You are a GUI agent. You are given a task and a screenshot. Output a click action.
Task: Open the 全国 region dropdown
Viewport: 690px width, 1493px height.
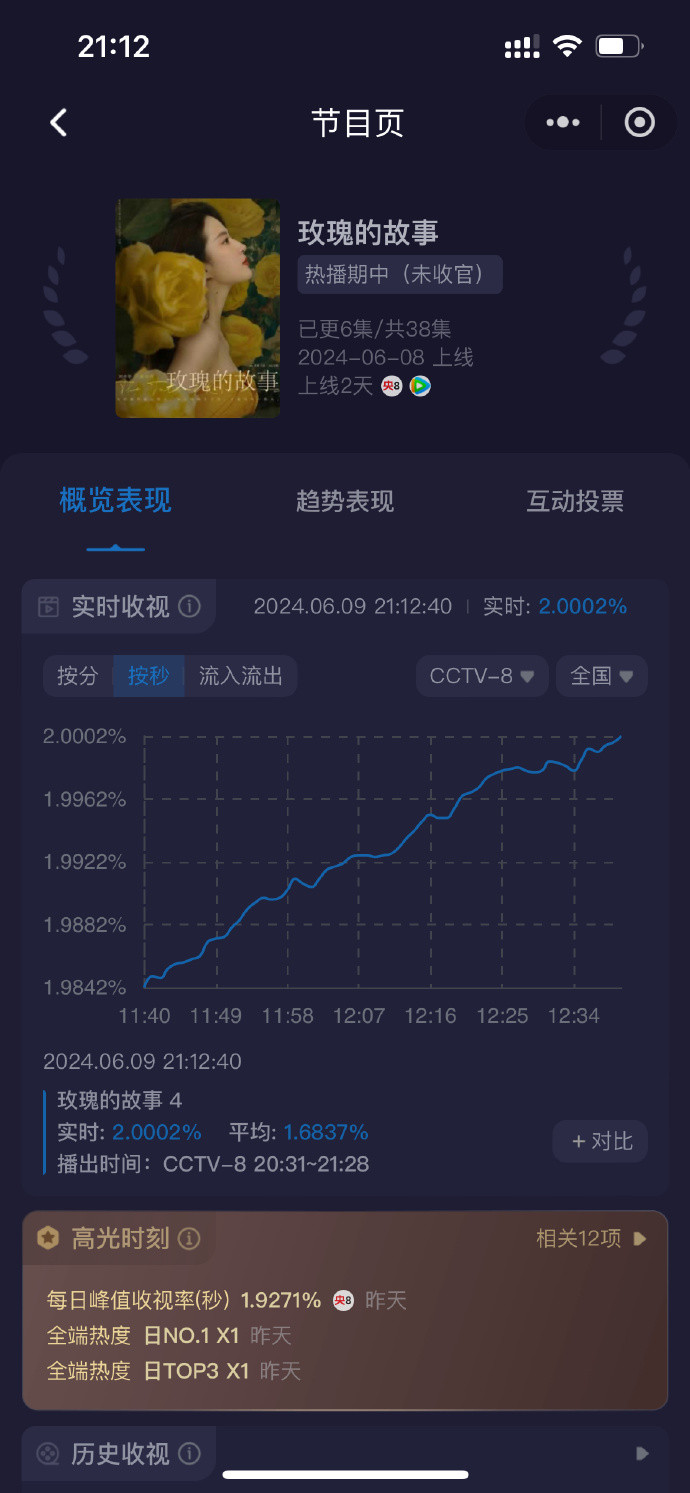tap(602, 676)
